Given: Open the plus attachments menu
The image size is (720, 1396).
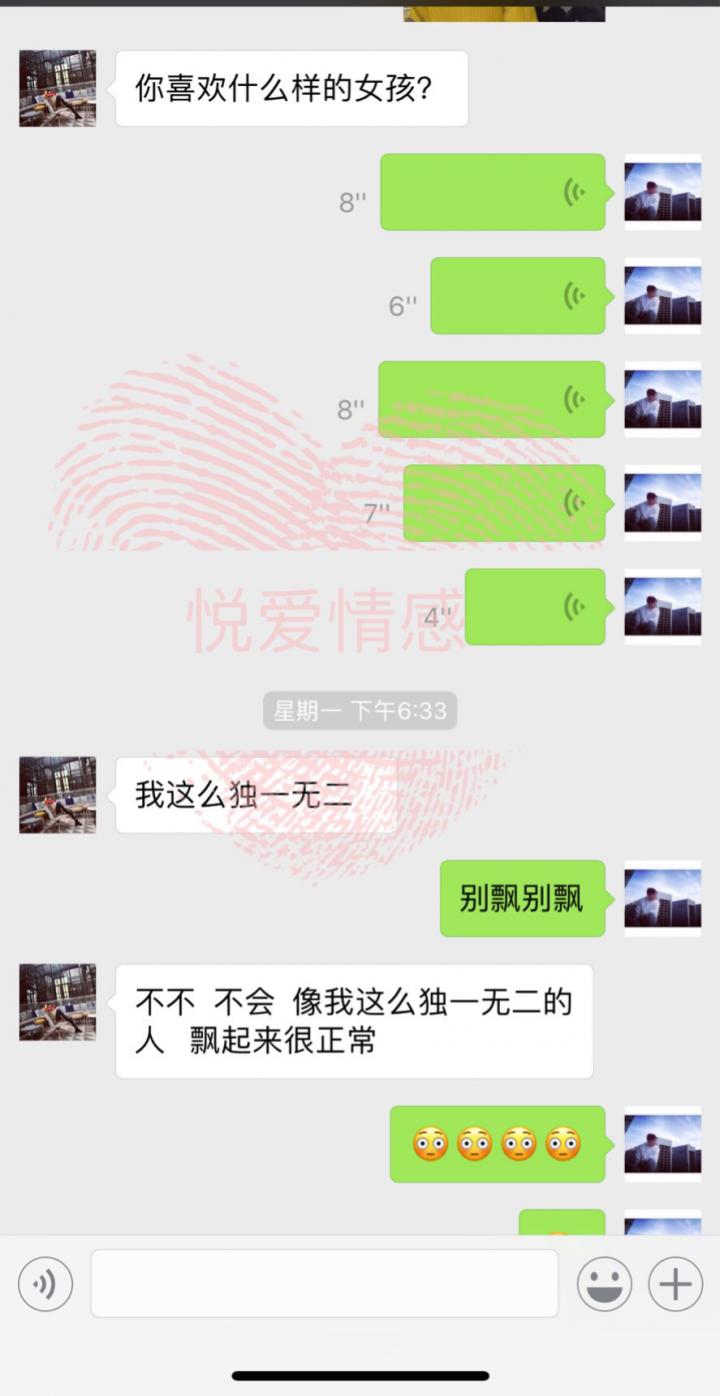Looking at the screenshot, I should tap(675, 1283).
